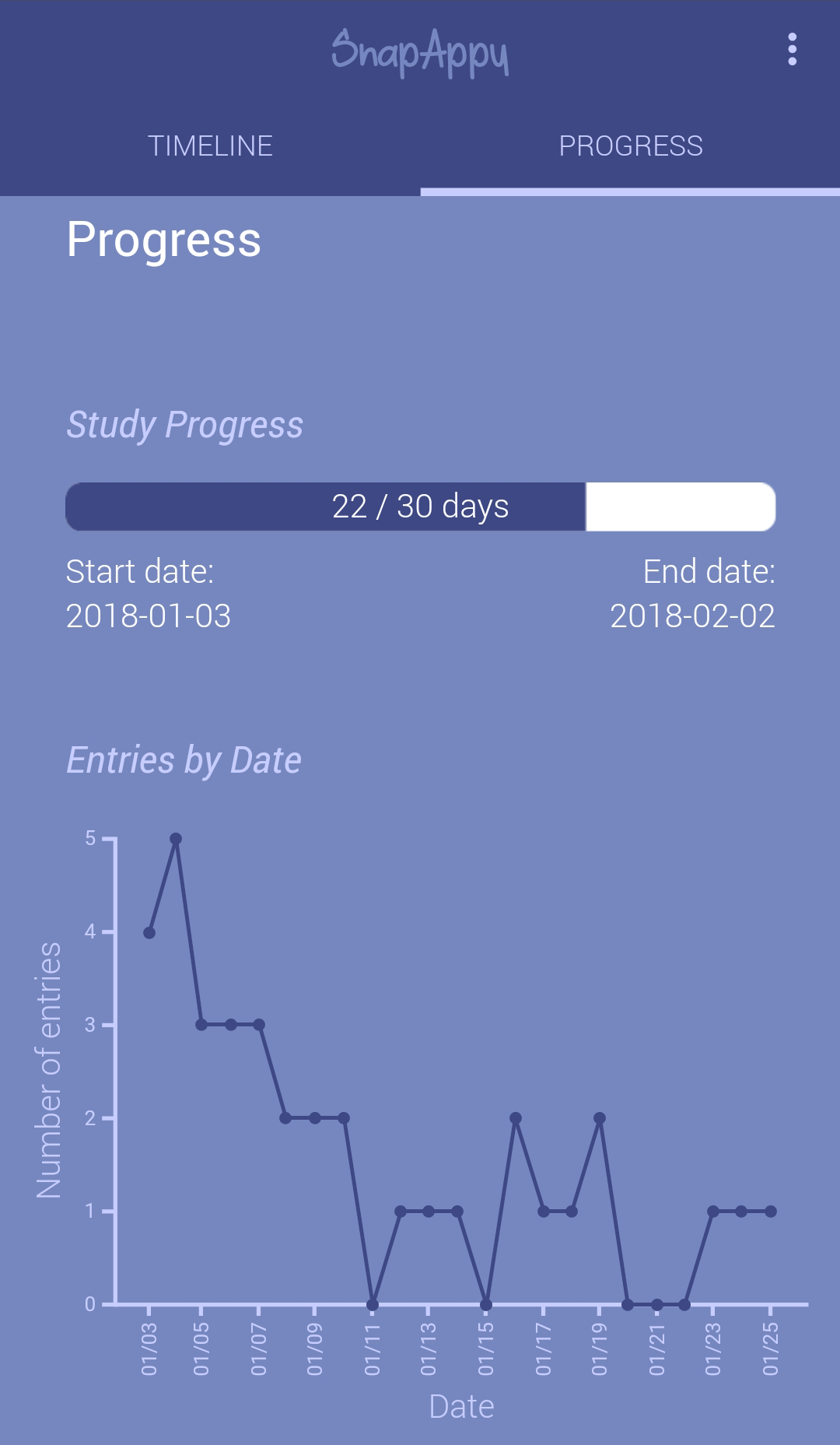840x1445 pixels.
Task: Click the 22 / 30 days progress bar
Action: click(420, 506)
